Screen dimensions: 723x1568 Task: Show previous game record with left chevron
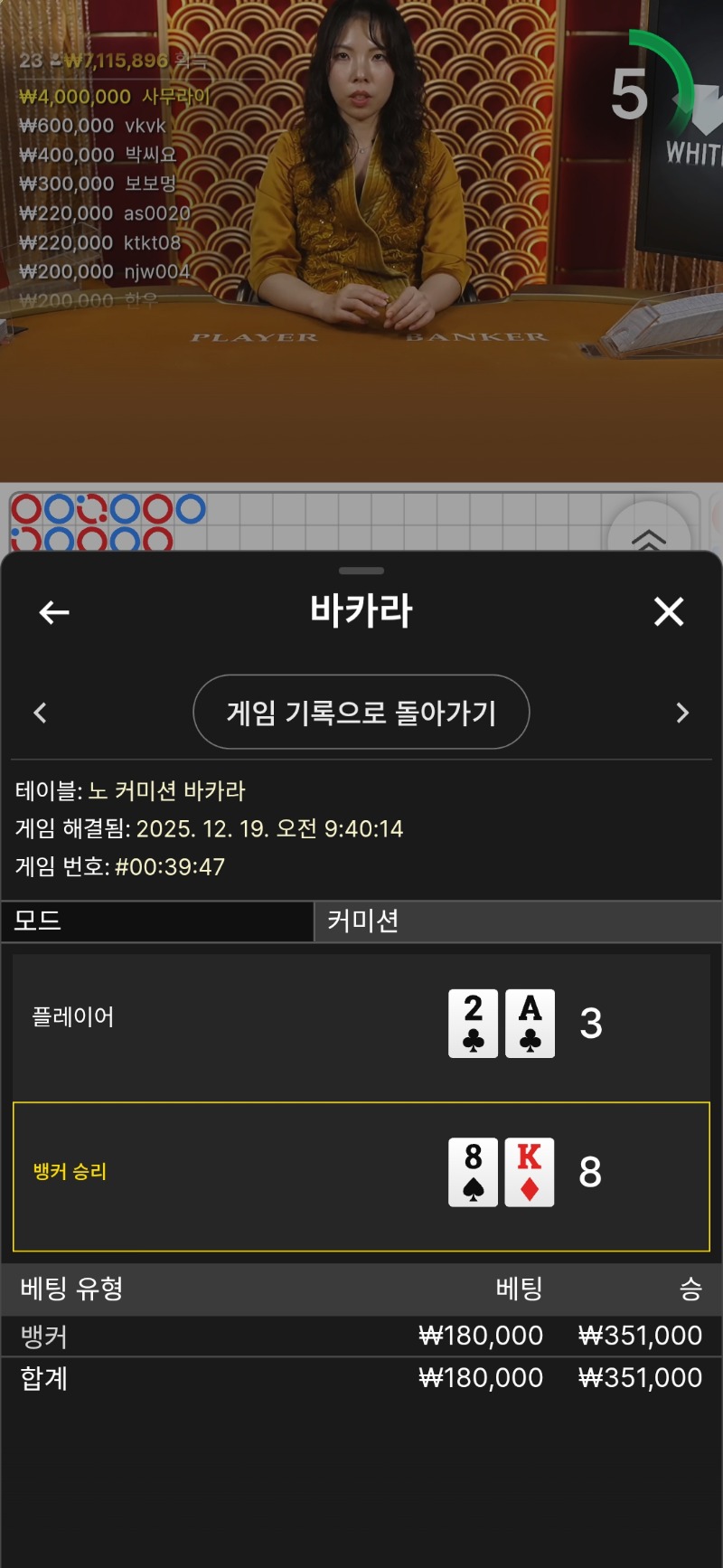point(40,713)
